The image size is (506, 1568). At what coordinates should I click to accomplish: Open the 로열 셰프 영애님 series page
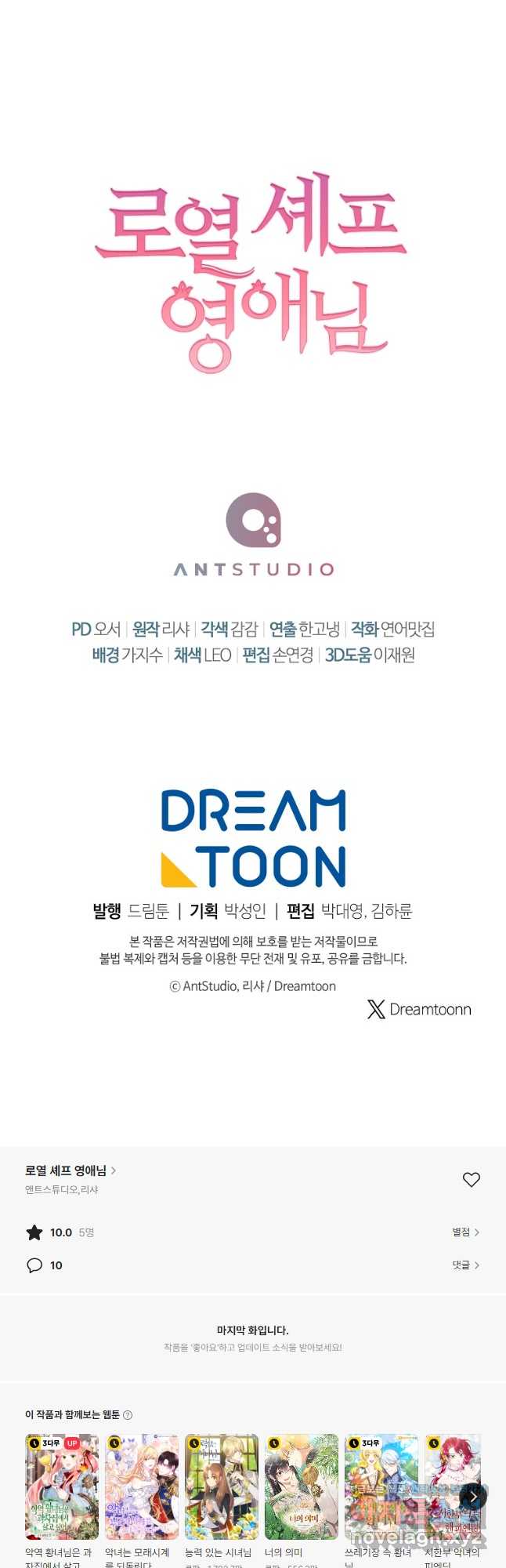[x=70, y=1171]
